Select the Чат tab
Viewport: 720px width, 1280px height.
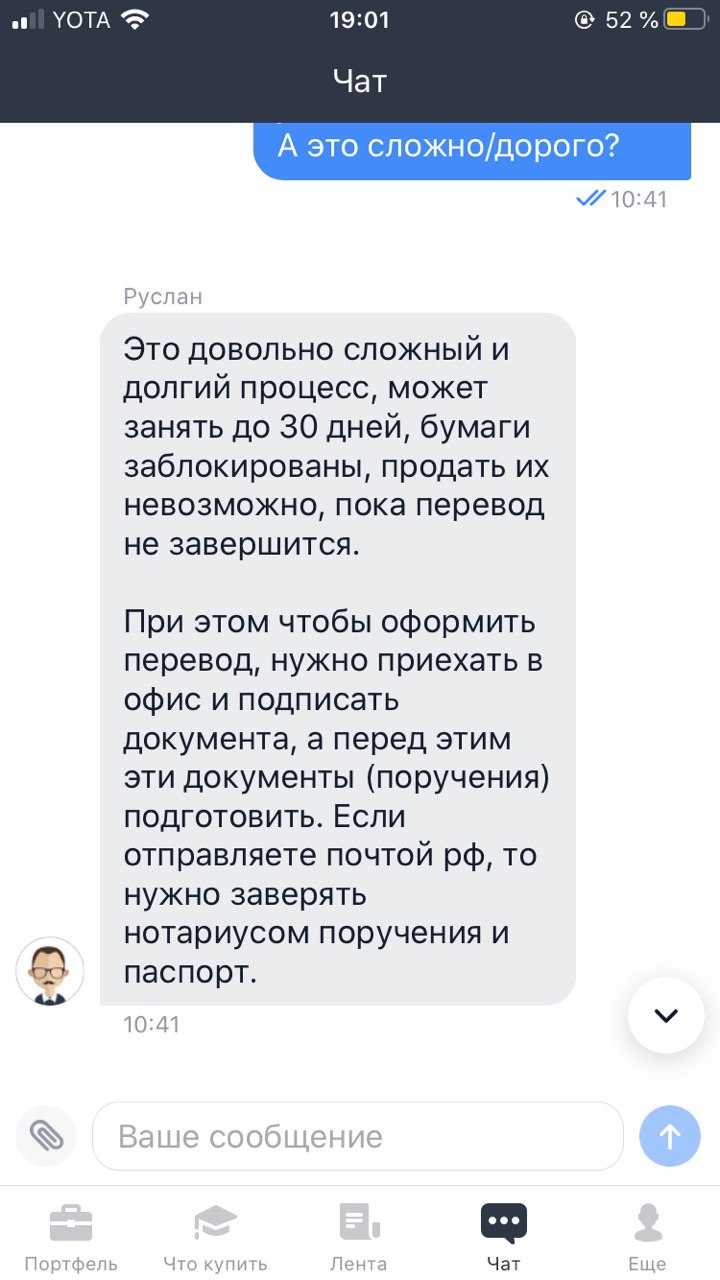[x=503, y=1236]
